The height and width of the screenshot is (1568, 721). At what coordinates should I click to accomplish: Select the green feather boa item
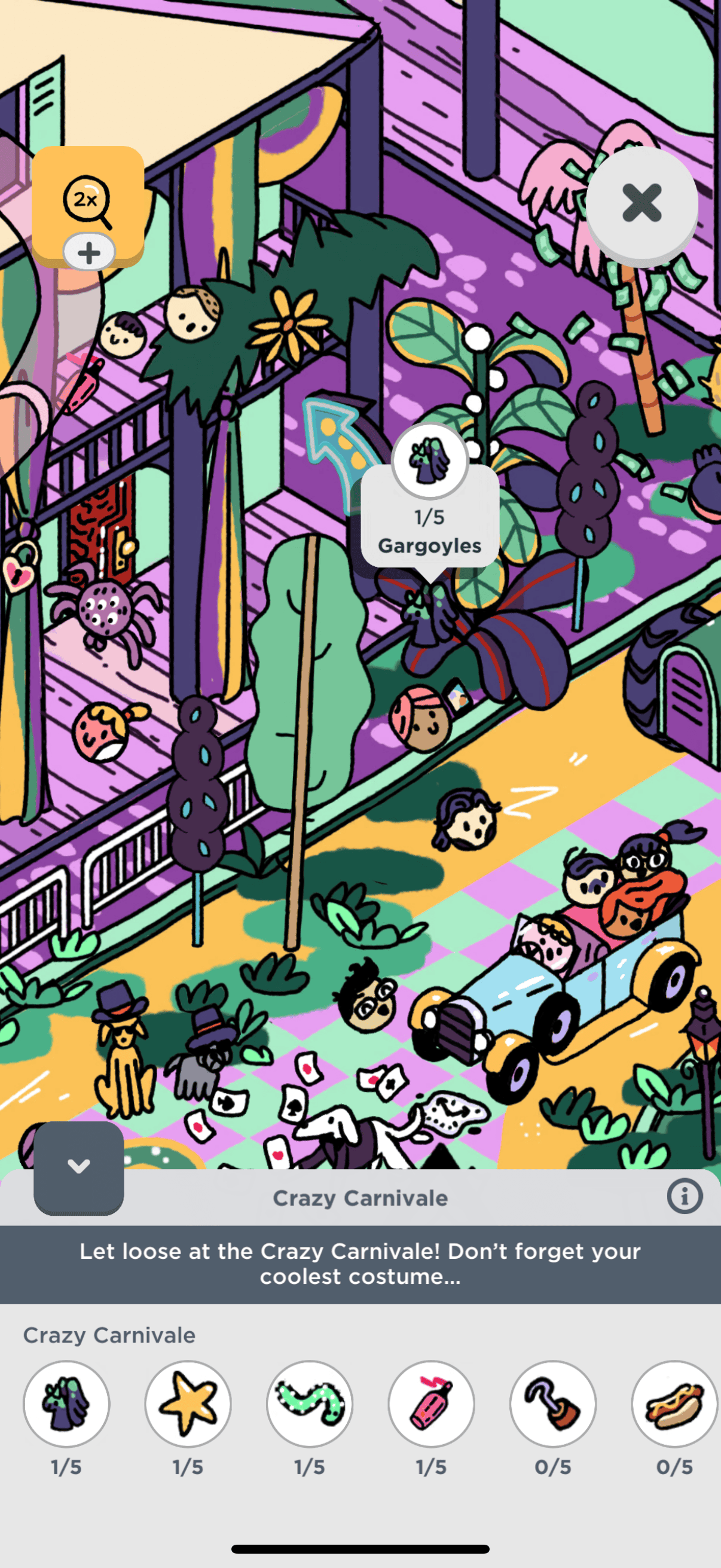coord(310,1403)
